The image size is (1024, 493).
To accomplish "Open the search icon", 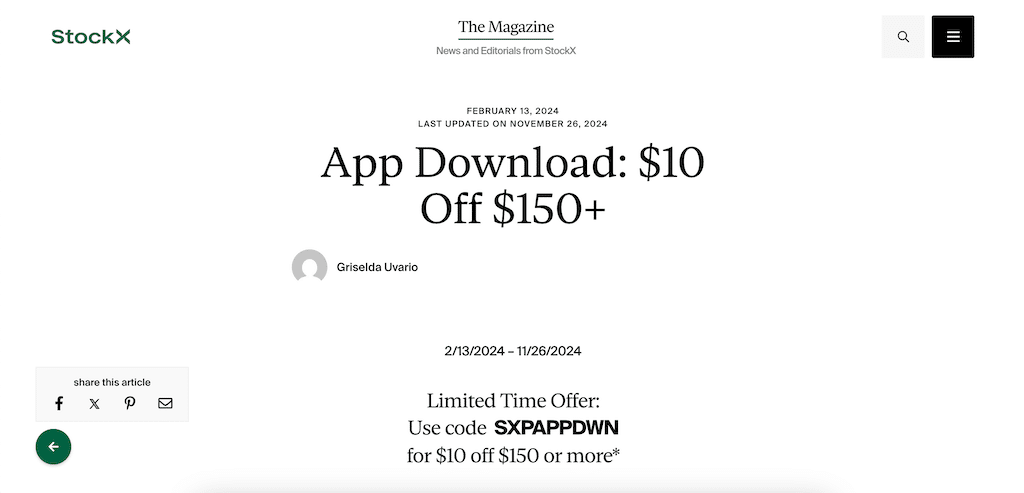I will pyautogui.click(x=903, y=37).
